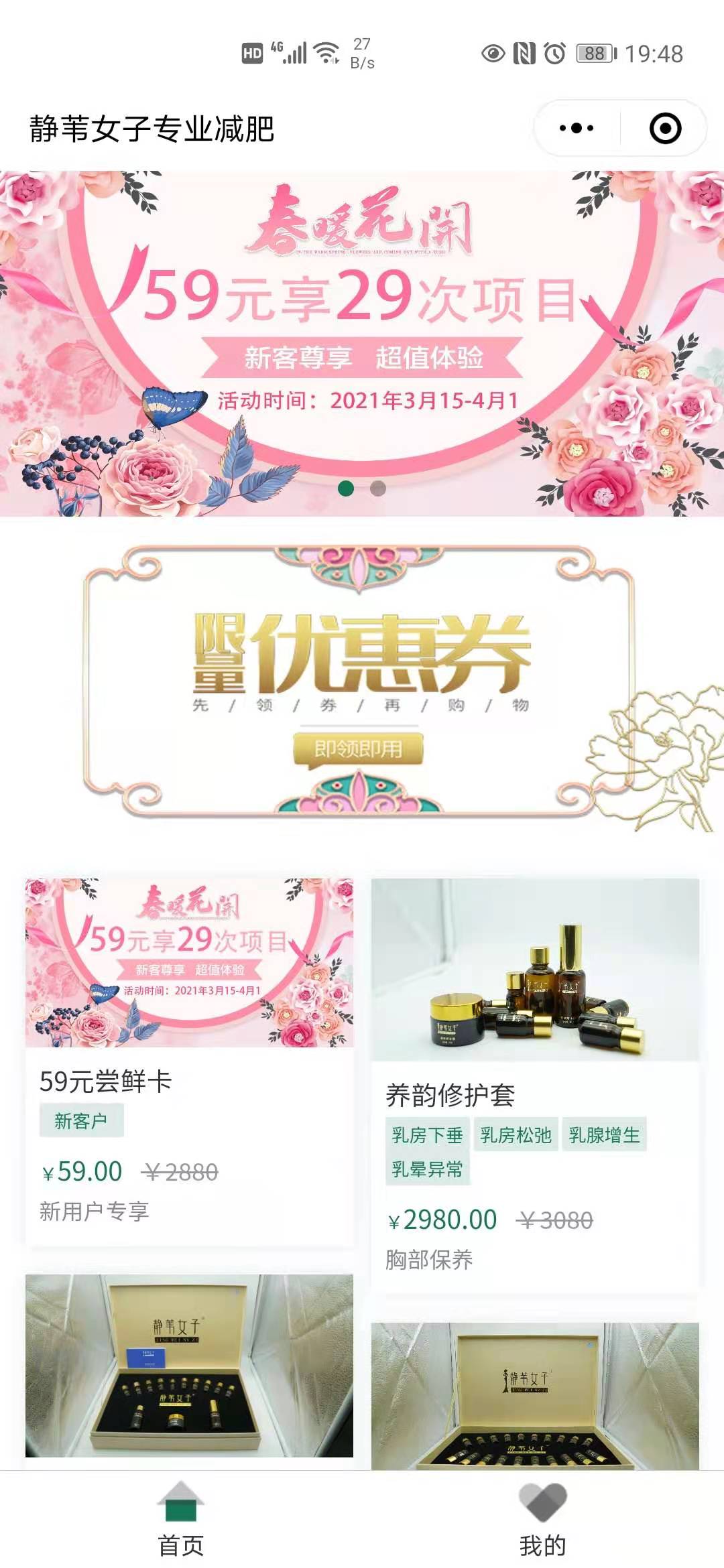Open the mini program more-options menu

(x=577, y=128)
